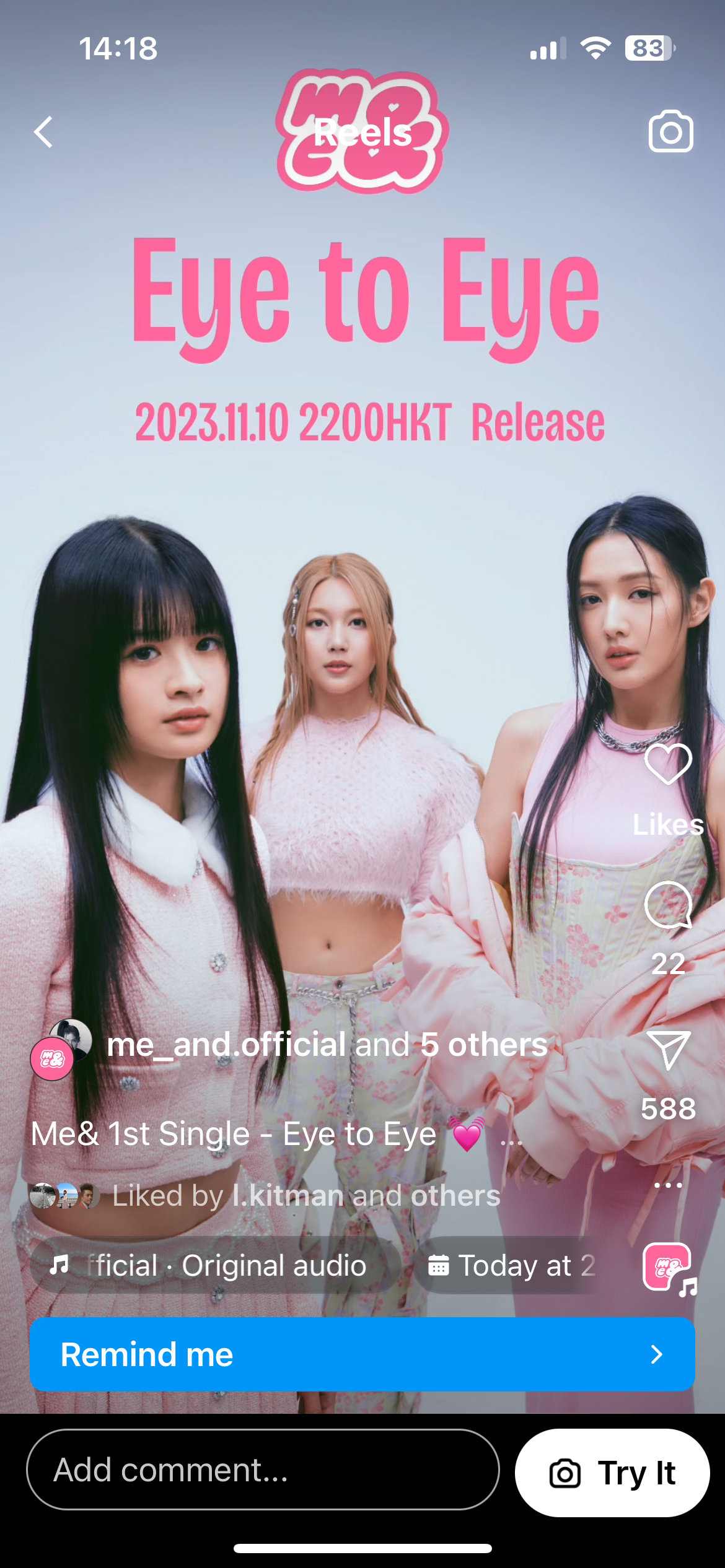Tap the Try It button

612,1473
